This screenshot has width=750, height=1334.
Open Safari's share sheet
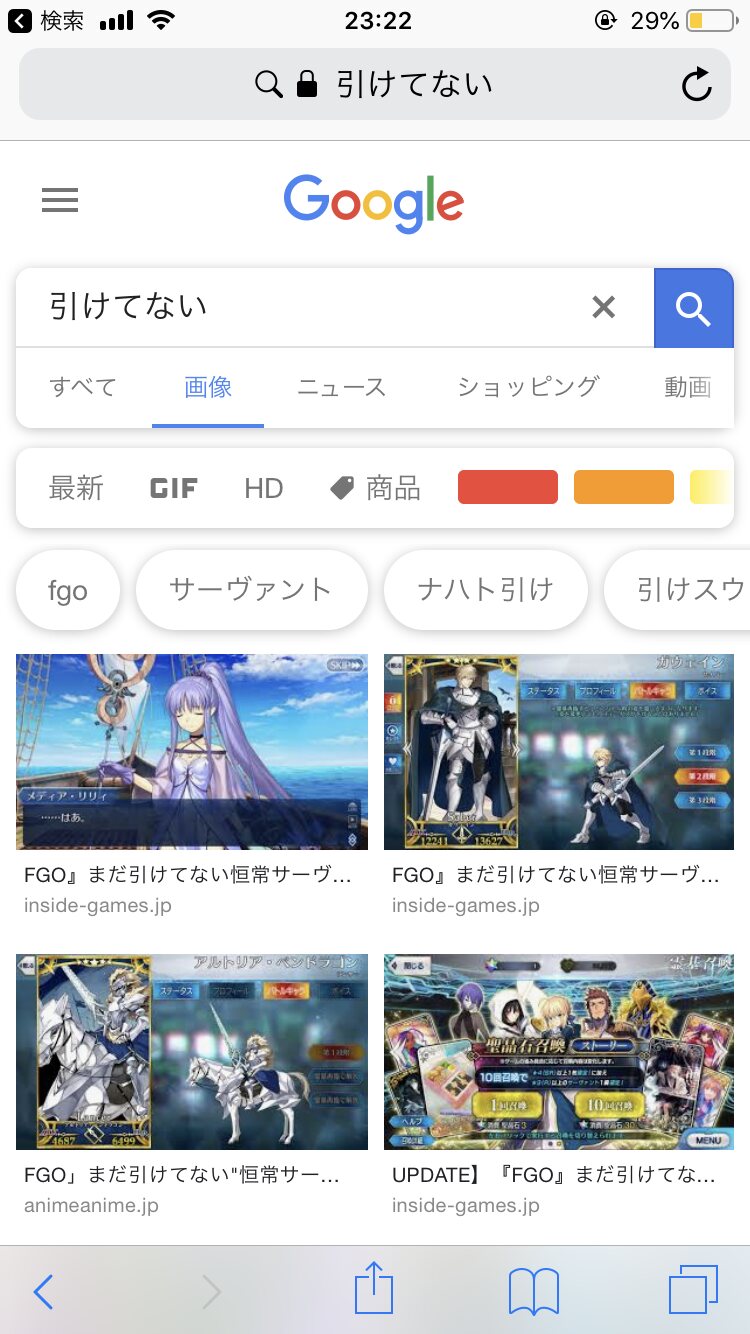point(375,1290)
